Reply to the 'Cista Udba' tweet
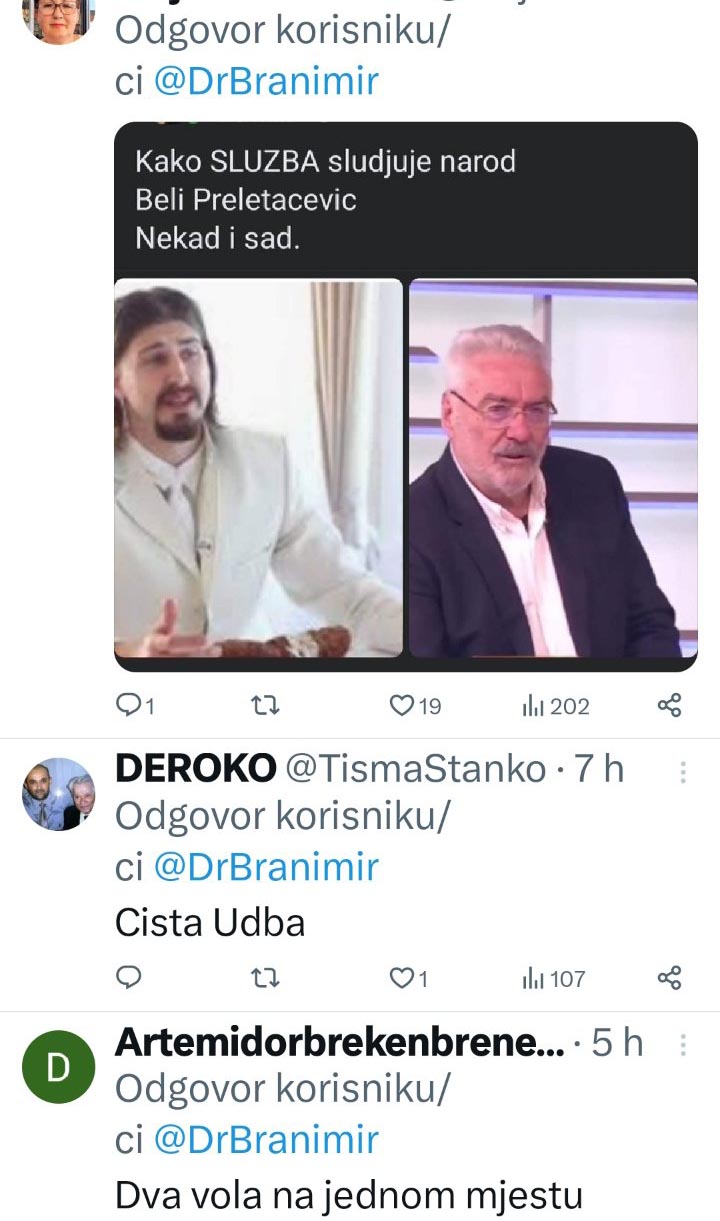The image size is (720, 1221). pos(129,978)
